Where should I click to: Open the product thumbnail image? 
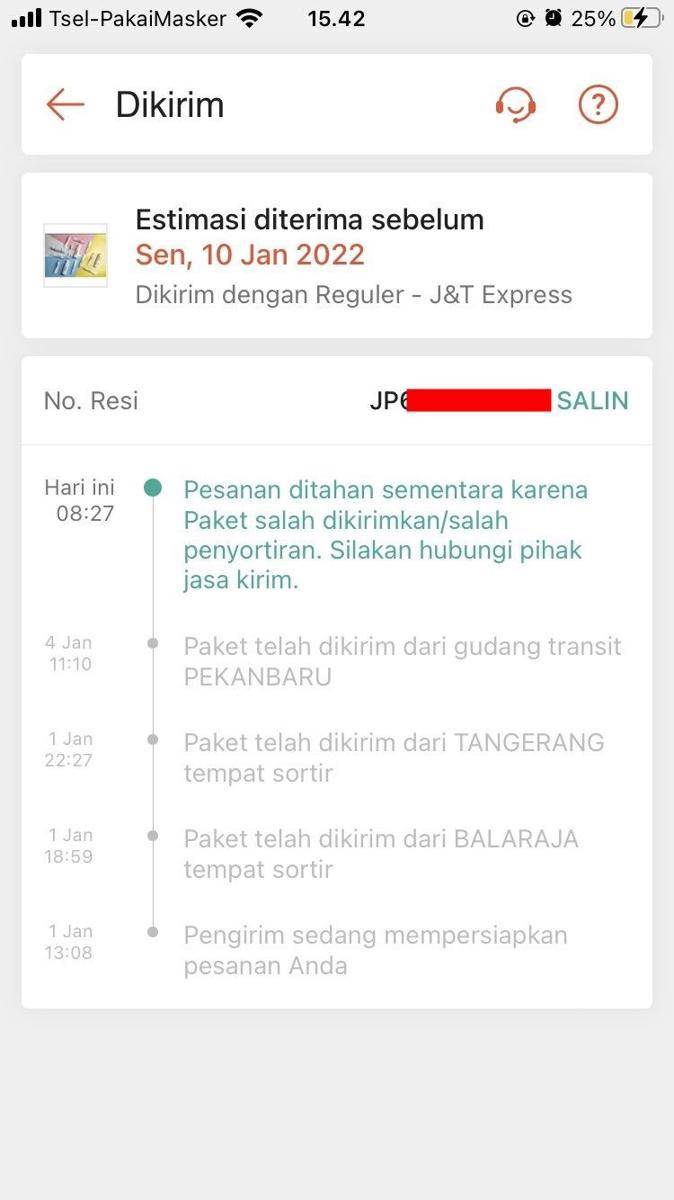[x=75, y=256]
